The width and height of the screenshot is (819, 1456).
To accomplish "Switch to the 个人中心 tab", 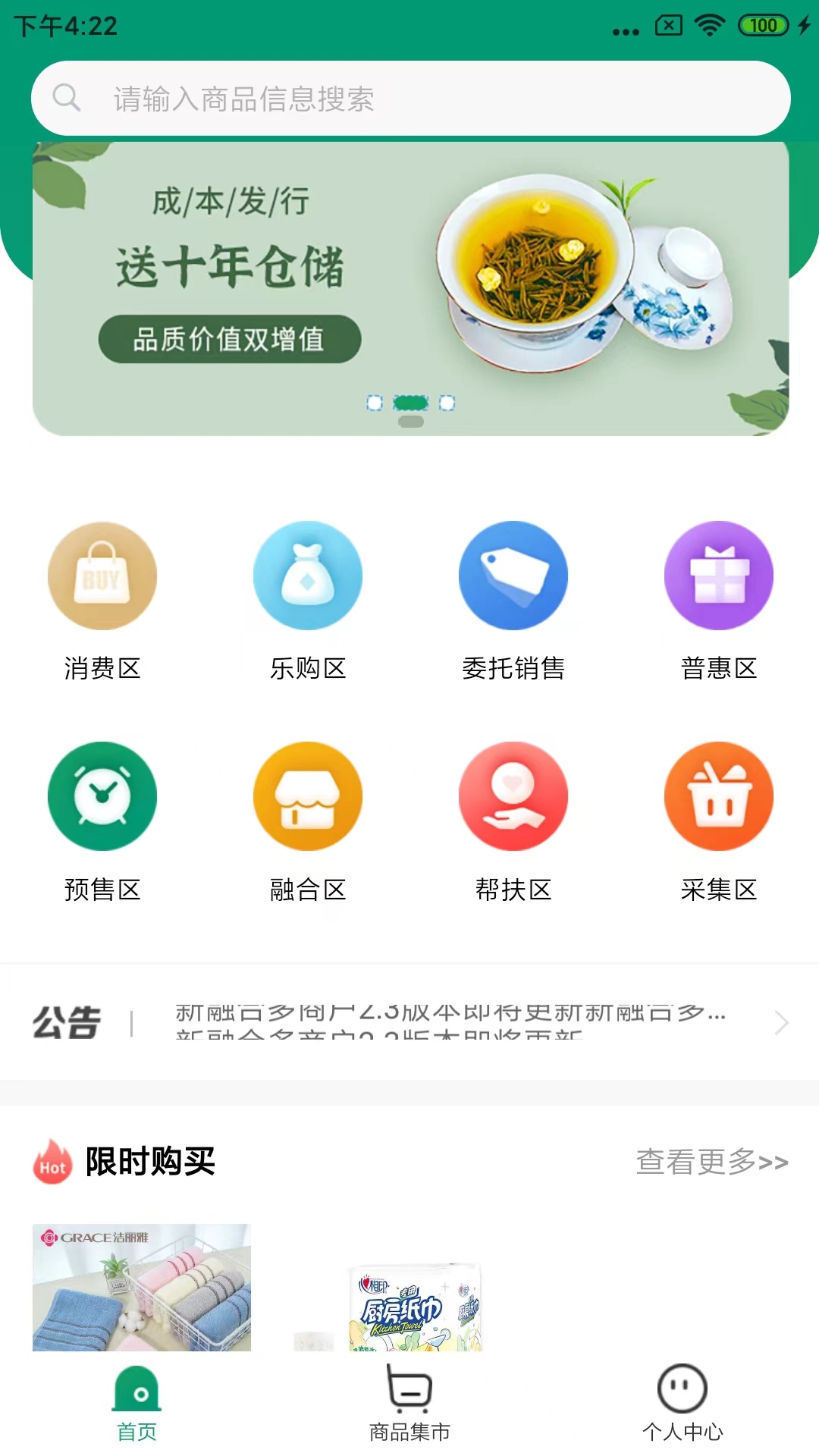I will point(682,1404).
